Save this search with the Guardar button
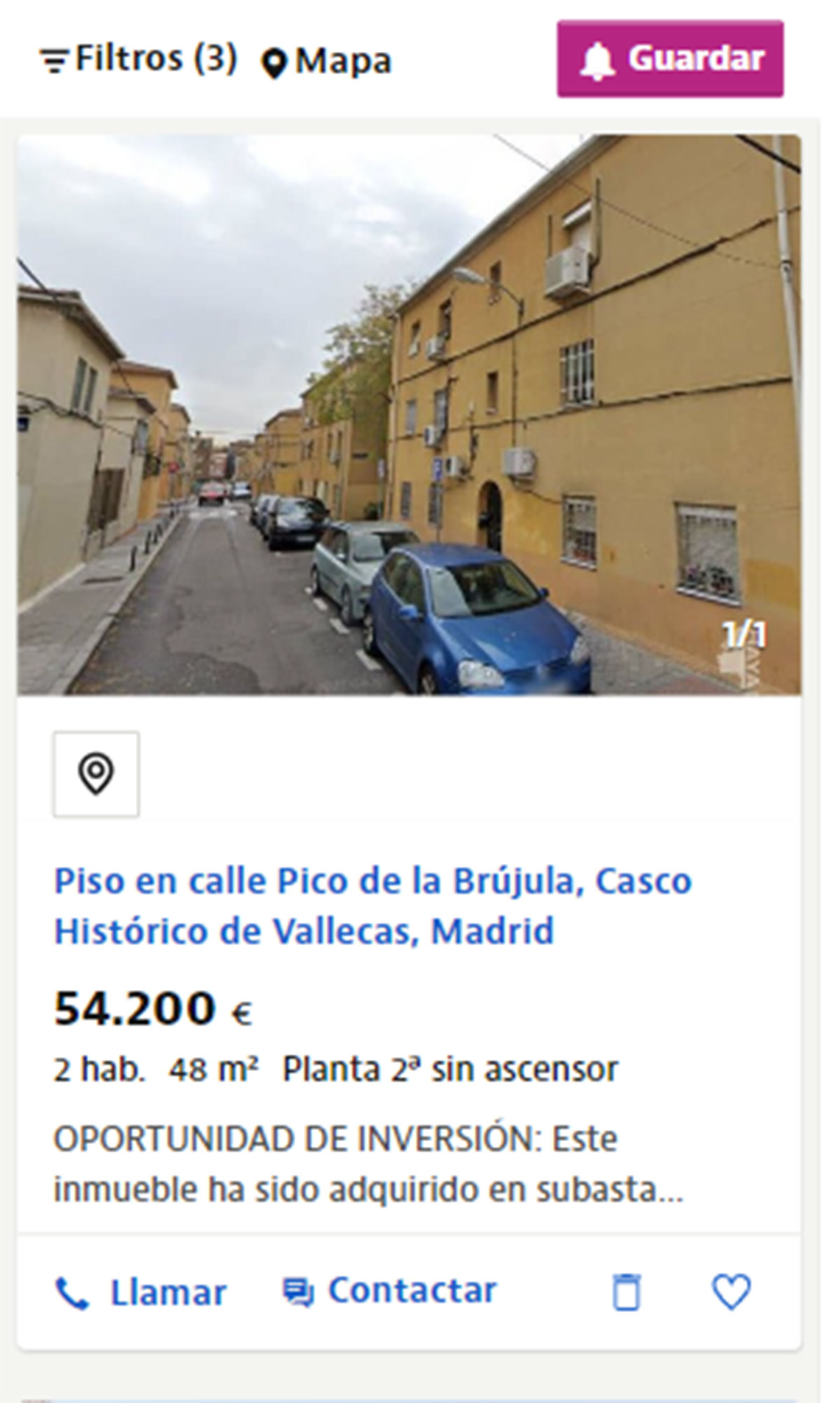Screen dimensions: 840x1403 pyautogui.click(x=670, y=59)
